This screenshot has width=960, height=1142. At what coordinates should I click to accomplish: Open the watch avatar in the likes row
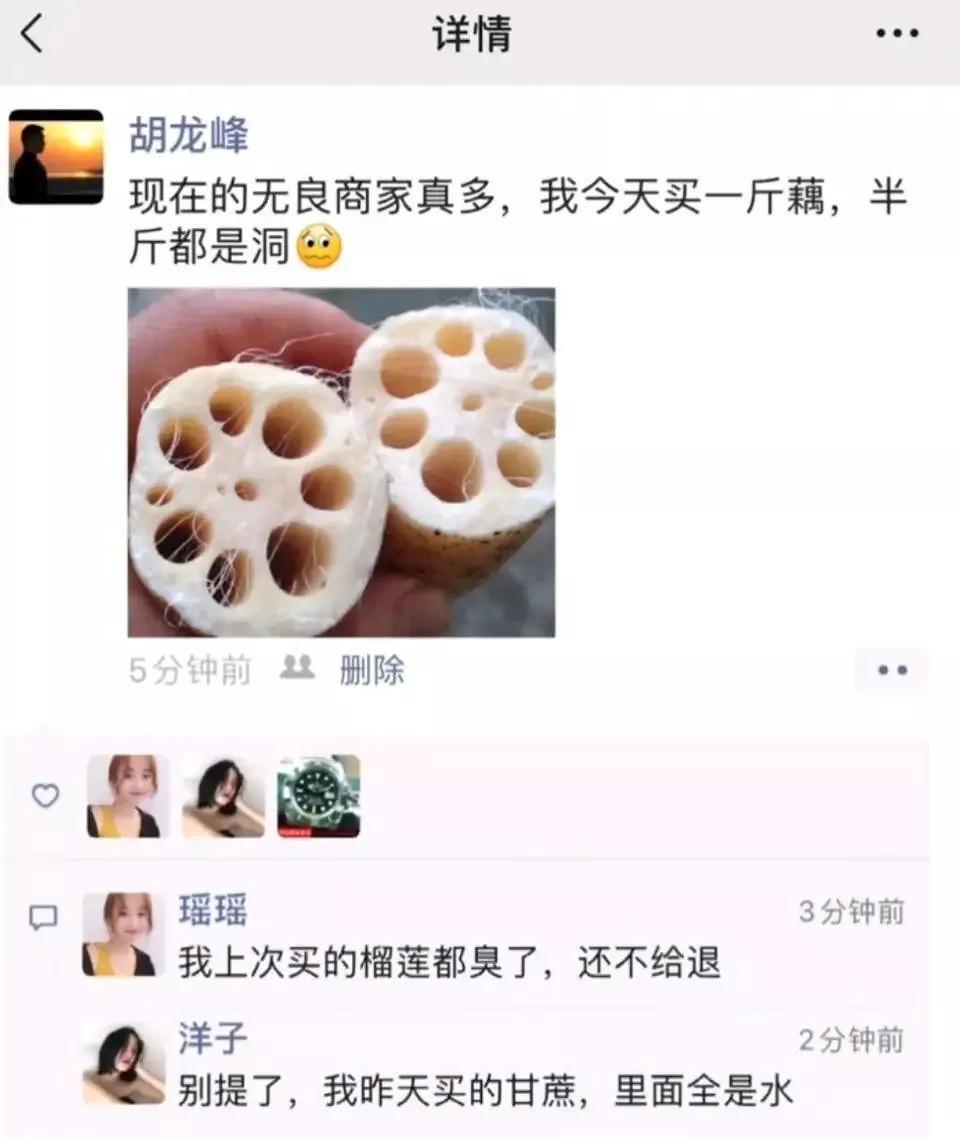(x=319, y=796)
